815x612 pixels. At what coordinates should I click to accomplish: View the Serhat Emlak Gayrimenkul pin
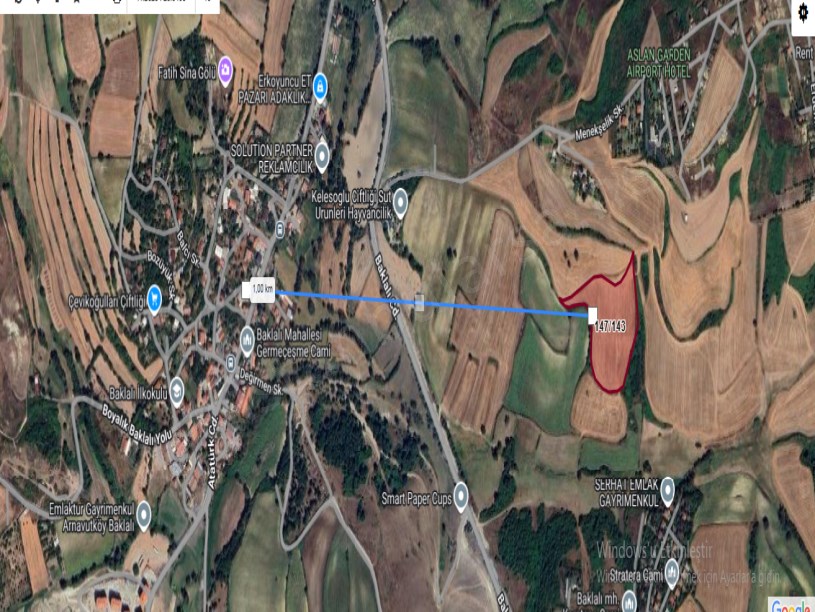point(667,490)
